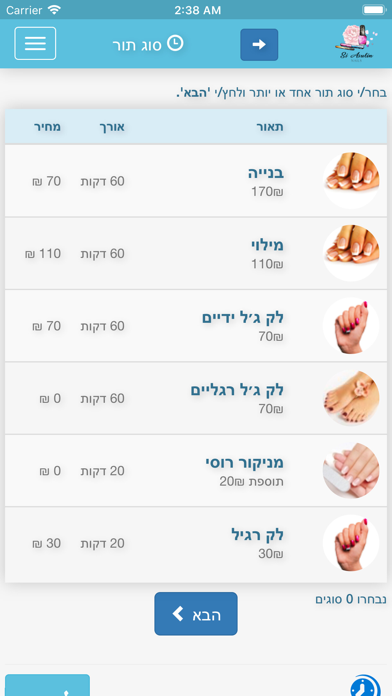This screenshot has height=696, width=392.
Task: Select the לק רגיל service
Action: pyautogui.click(x=196, y=543)
